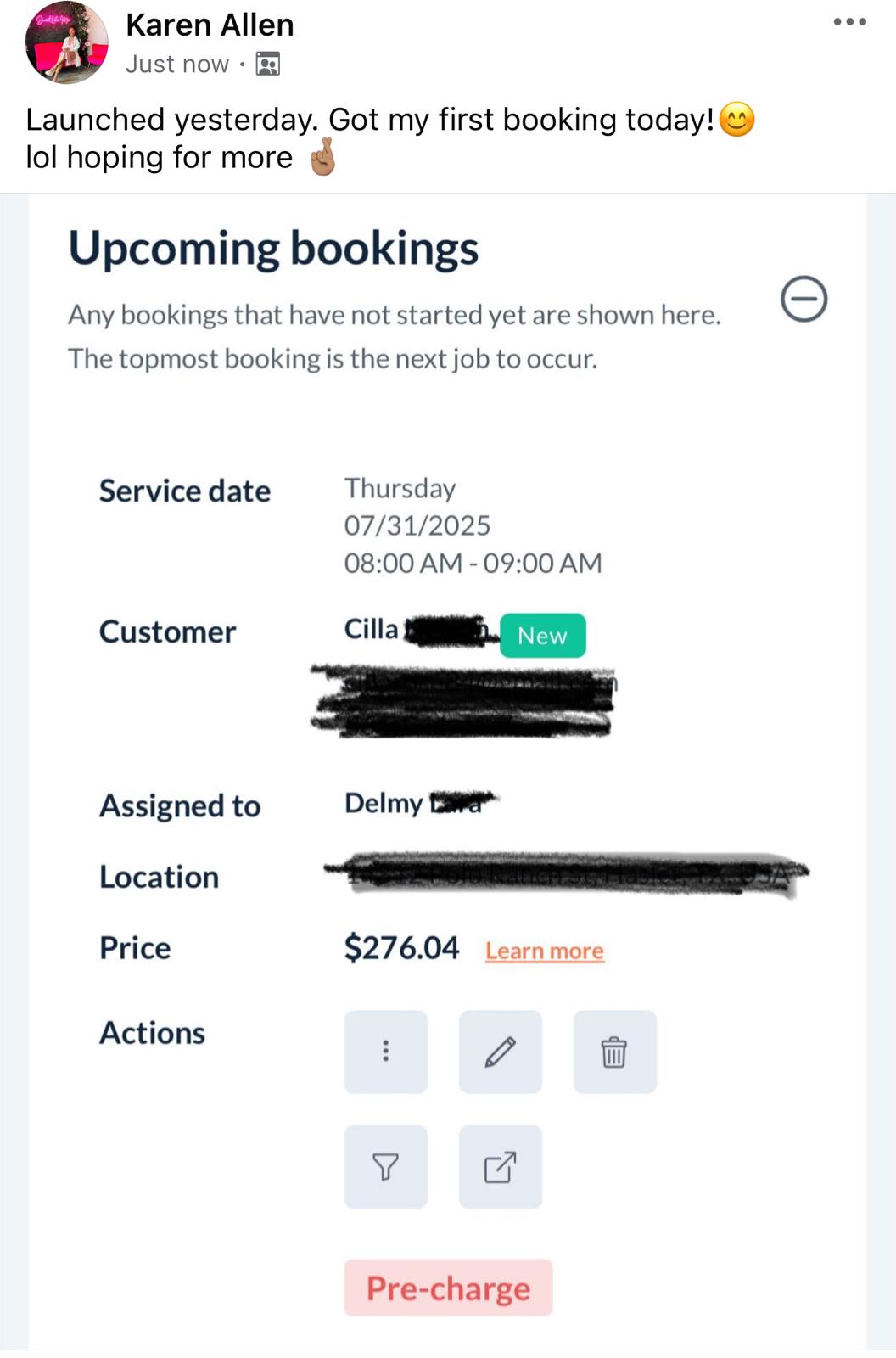The width and height of the screenshot is (896, 1358).
Task: Open Karen Allen's profile picture
Action: coord(66,42)
